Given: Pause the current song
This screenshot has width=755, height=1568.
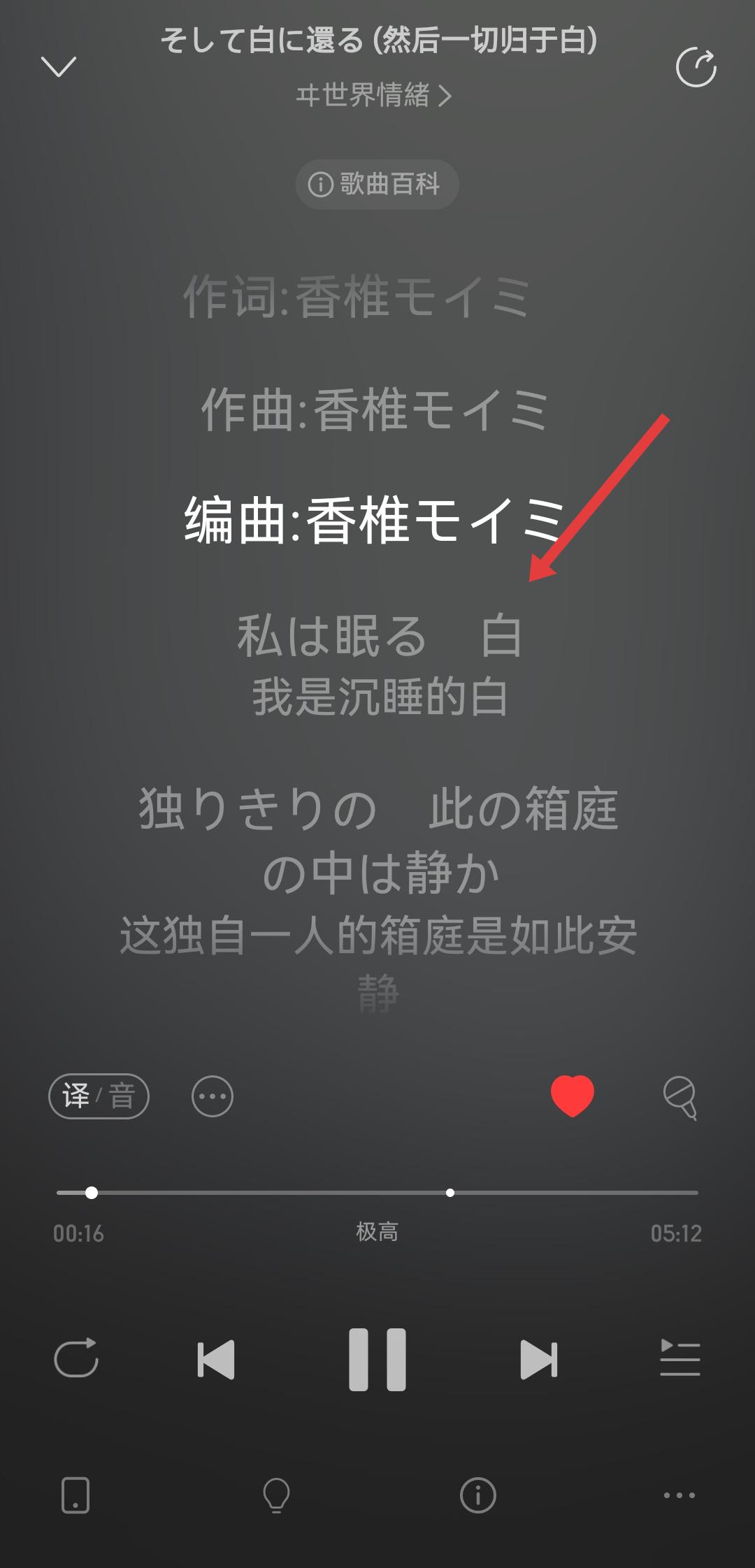Looking at the screenshot, I should (377, 1359).
